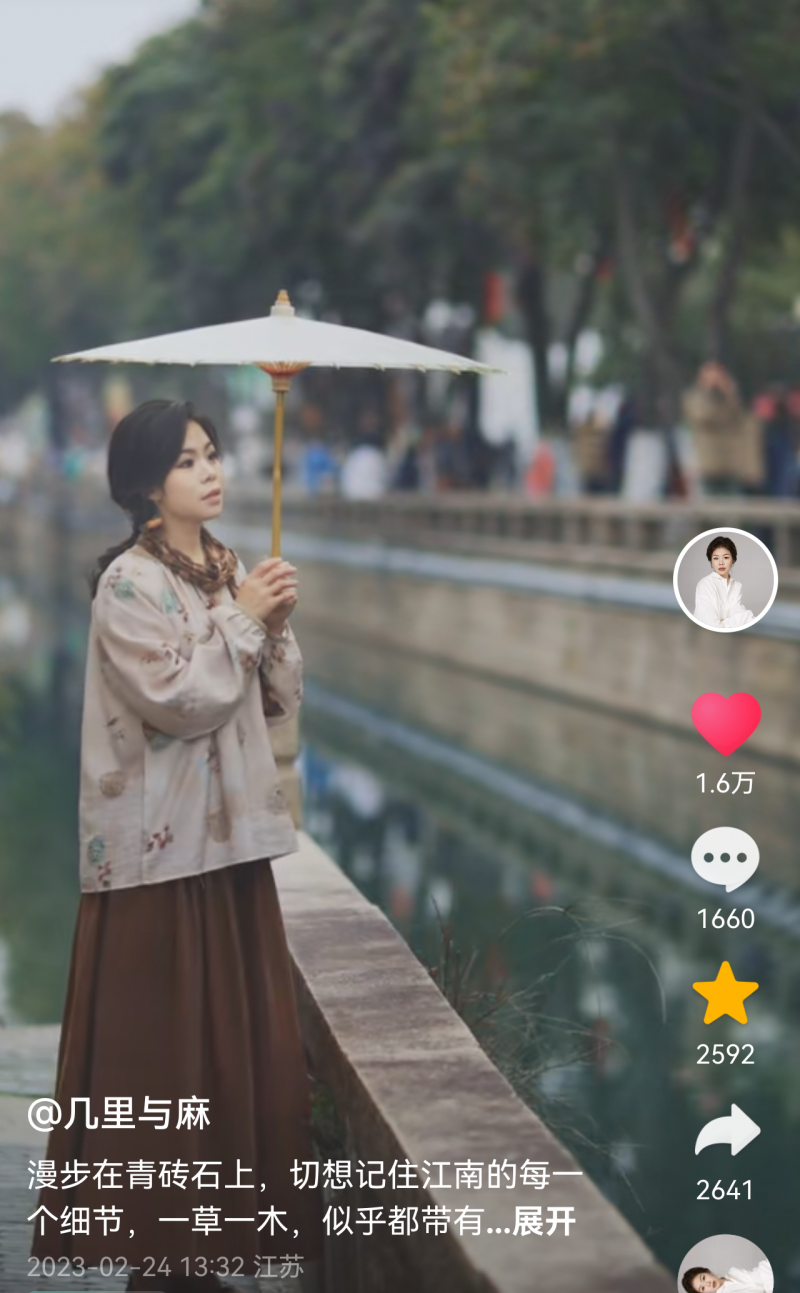Image resolution: width=800 pixels, height=1293 pixels.
Task: Expand the caption with 展开
Action: (x=545, y=1220)
